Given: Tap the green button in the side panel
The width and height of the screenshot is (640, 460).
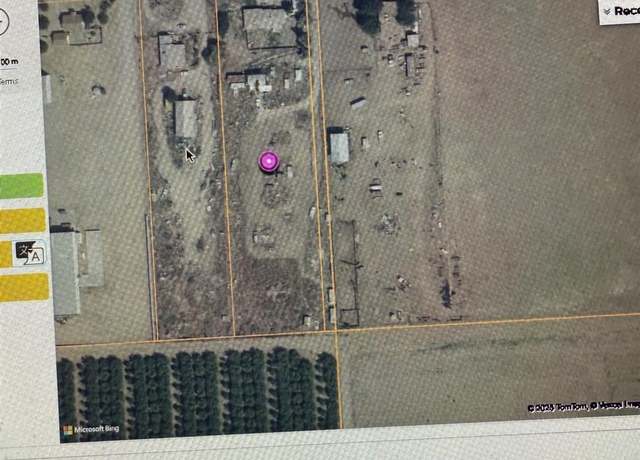Looking at the screenshot, I should tap(22, 186).
